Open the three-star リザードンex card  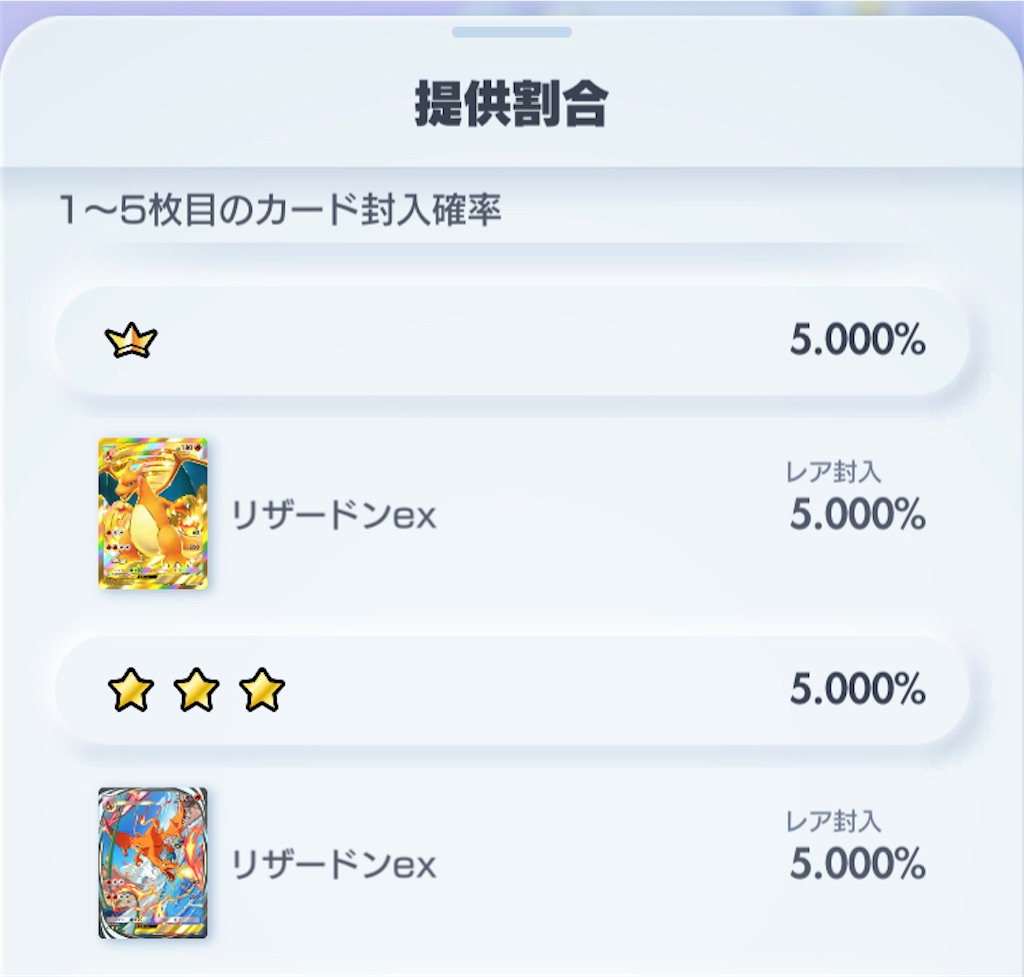pyautogui.click(x=153, y=862)
